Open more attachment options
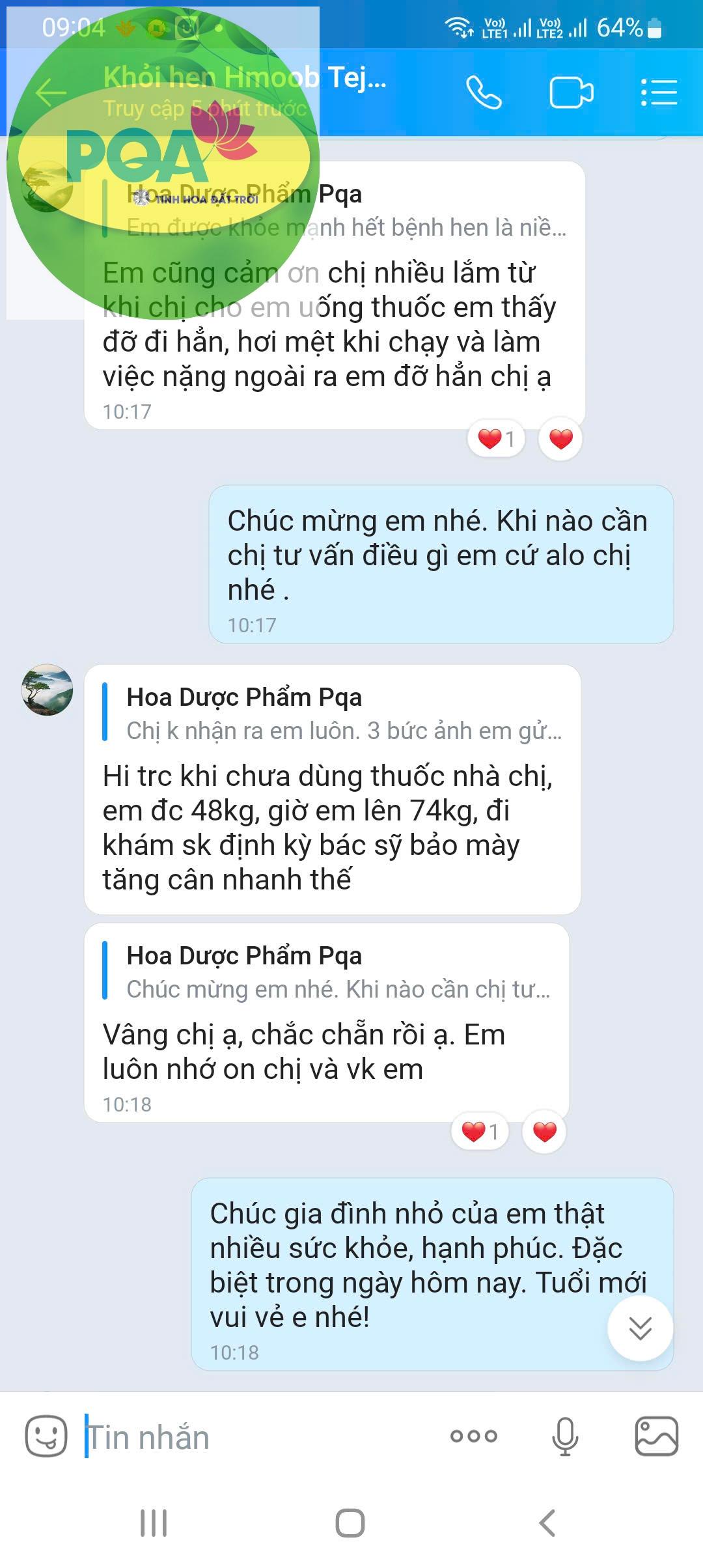 (x=473, y=1436)
